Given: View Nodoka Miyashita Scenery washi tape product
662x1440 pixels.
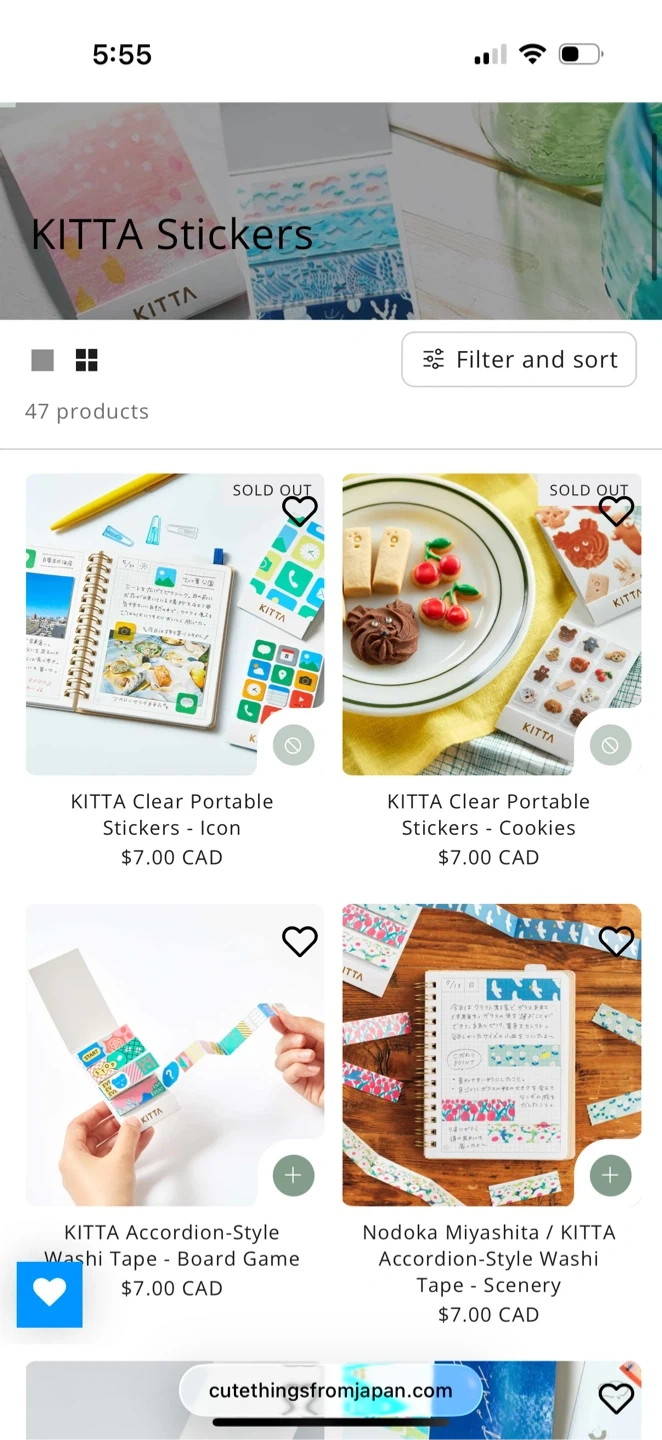Looking at the screenshot, I should 489,1259.
